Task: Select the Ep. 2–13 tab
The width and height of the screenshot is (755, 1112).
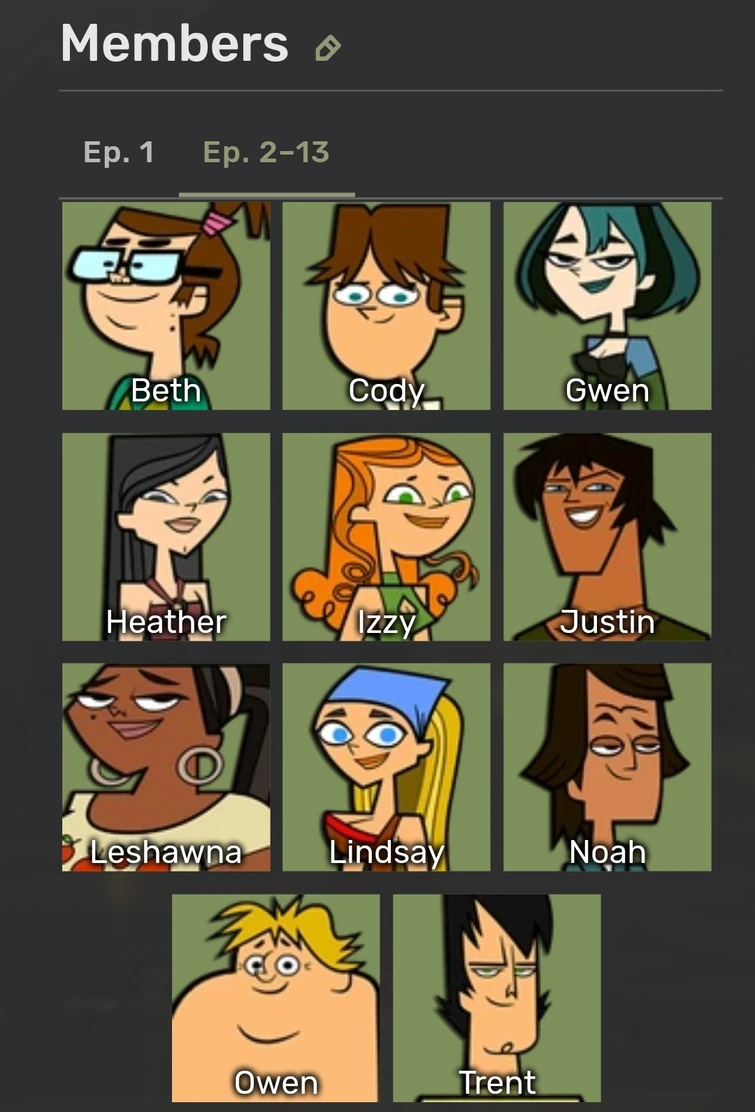Action: (x=266, y=153)
